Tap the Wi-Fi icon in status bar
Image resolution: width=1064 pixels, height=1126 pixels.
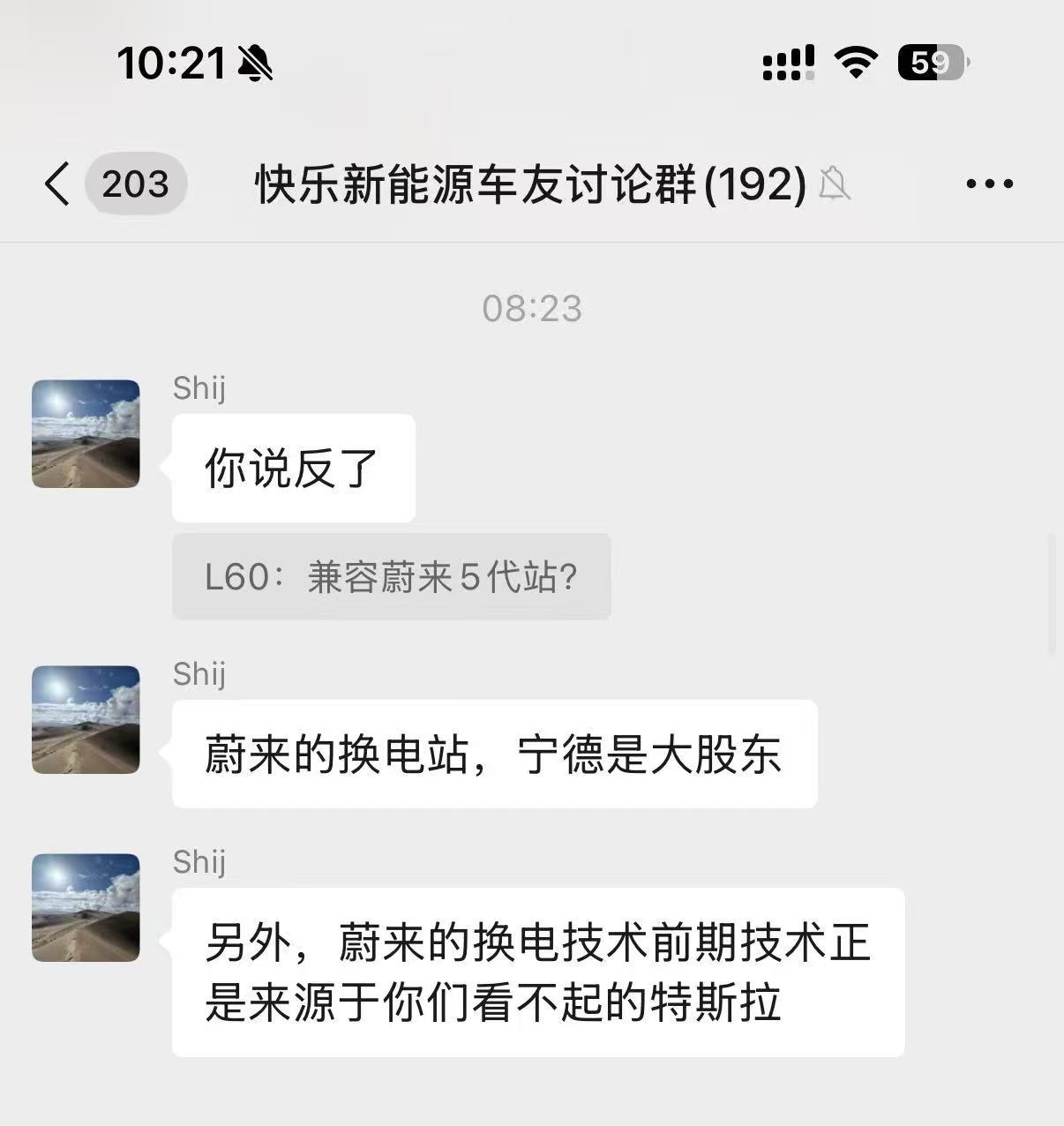[852, 62]
